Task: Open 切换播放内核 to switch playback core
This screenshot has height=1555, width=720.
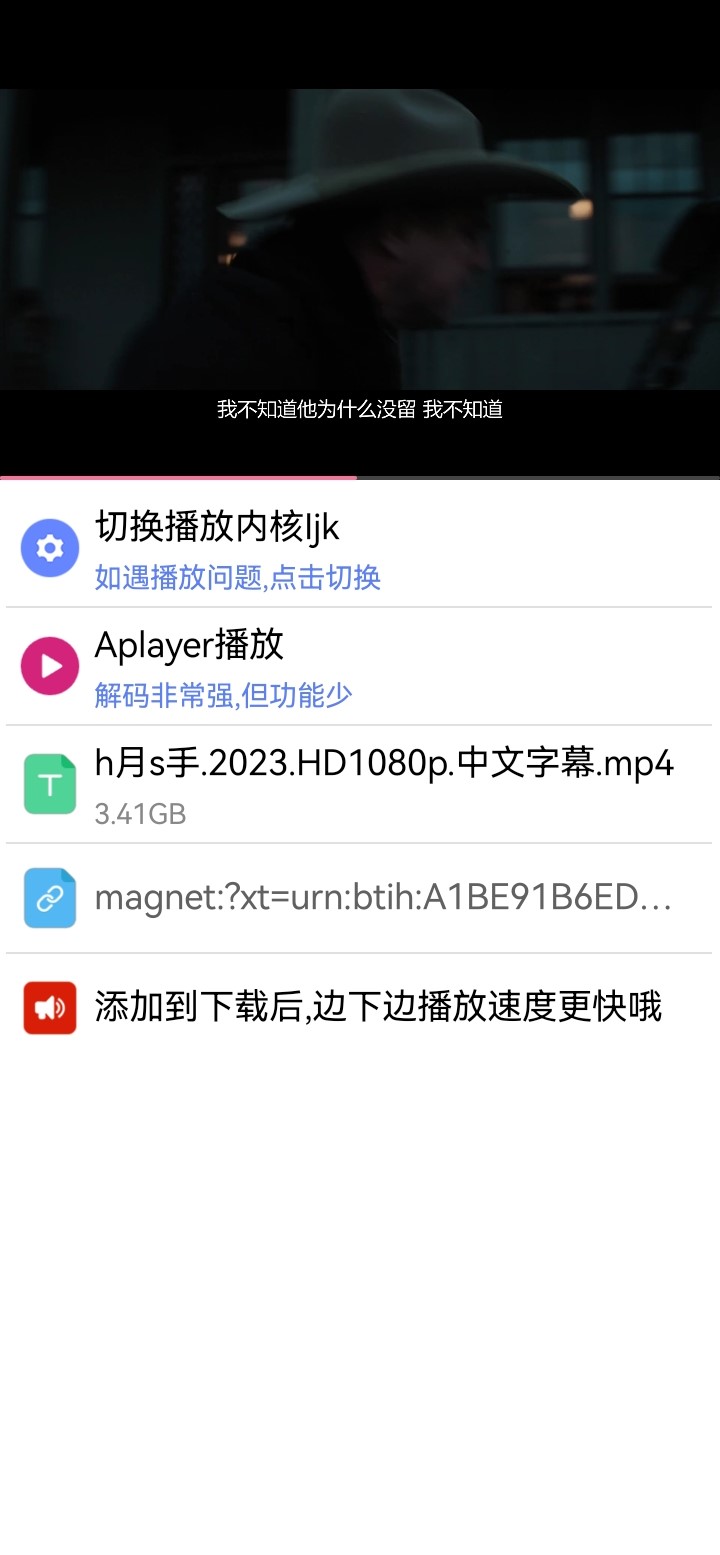Action: coord(360,548)
